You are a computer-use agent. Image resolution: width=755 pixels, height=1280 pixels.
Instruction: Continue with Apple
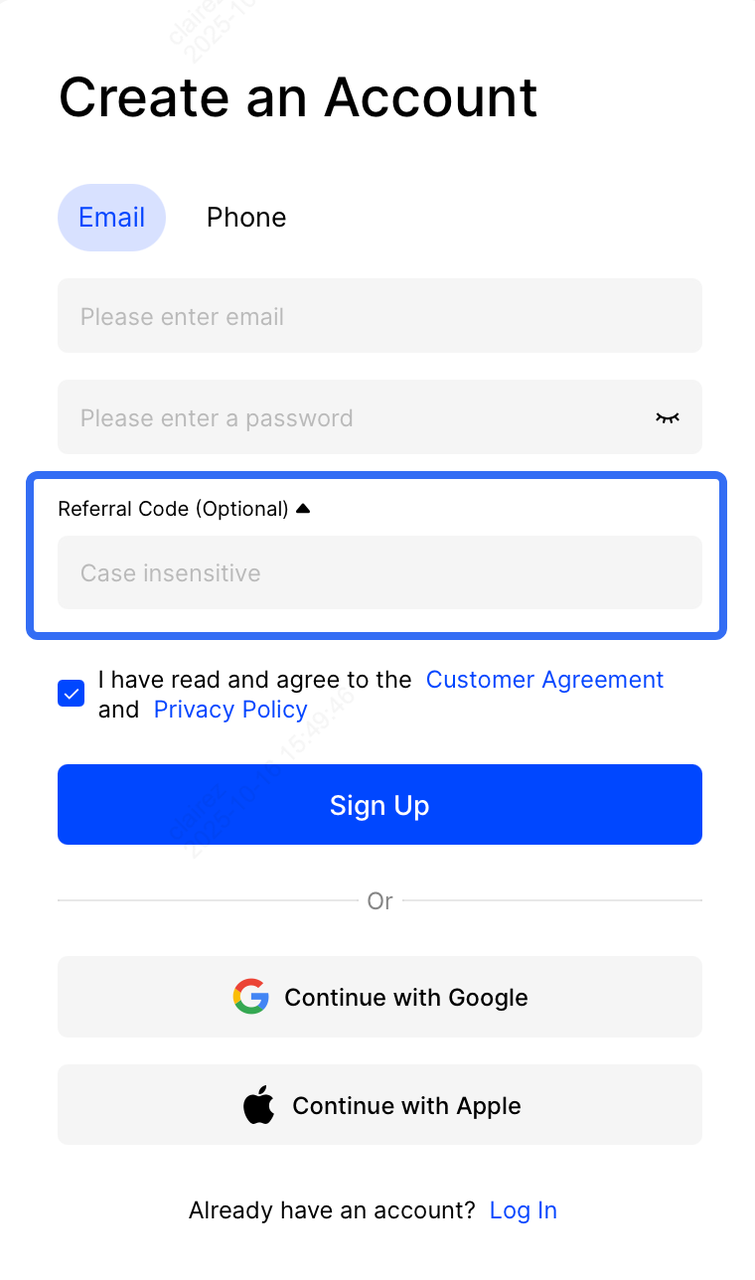point(379,1105)
